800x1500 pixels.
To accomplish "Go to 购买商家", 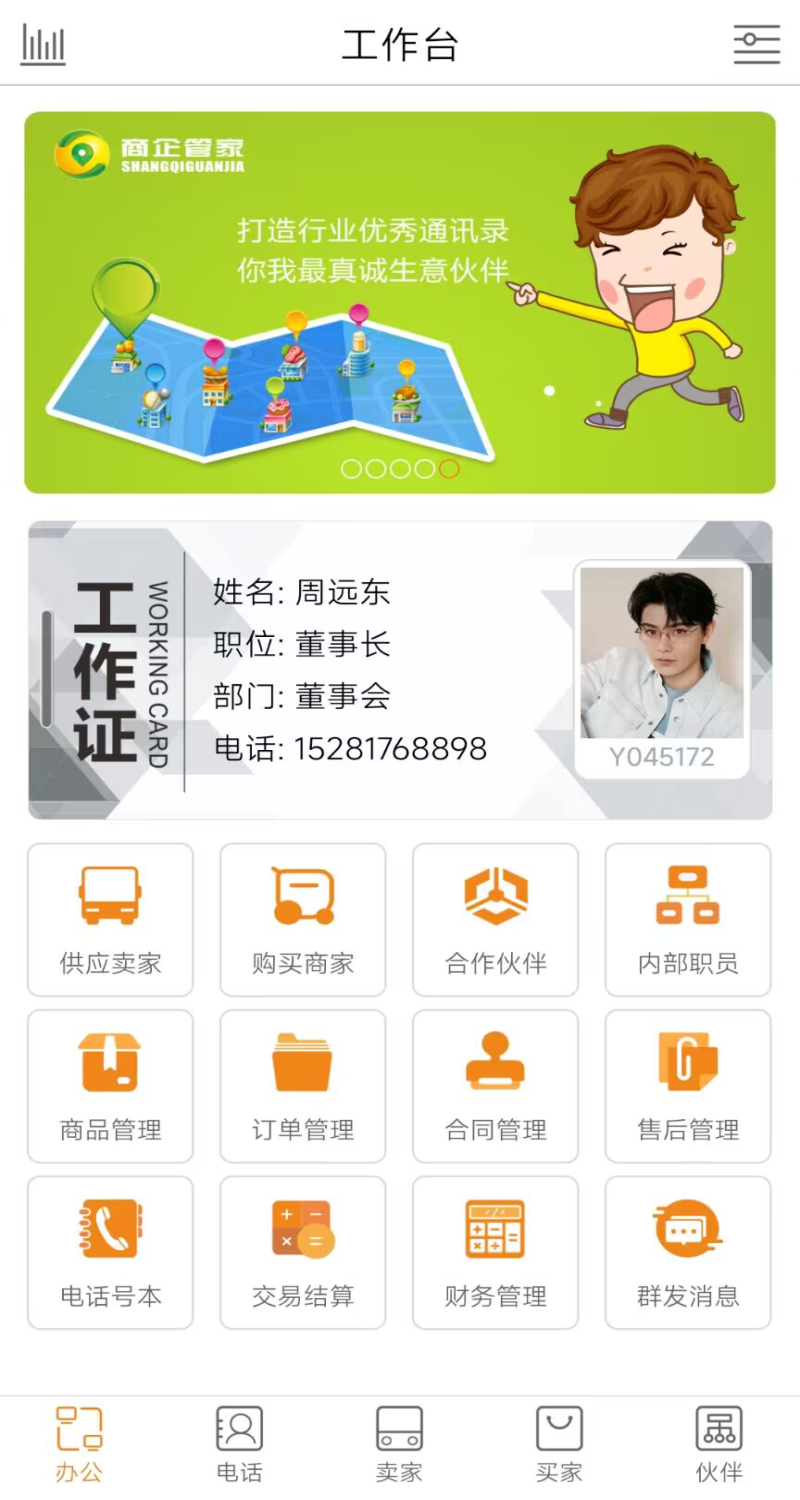I will pyautogui.click(x=303, y=920).
